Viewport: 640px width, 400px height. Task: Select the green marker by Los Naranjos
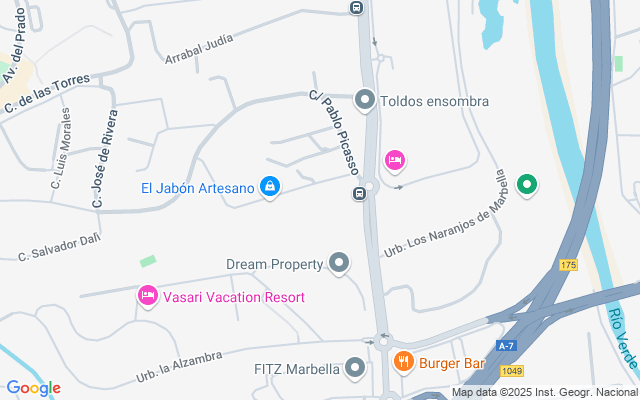point(527,184)
